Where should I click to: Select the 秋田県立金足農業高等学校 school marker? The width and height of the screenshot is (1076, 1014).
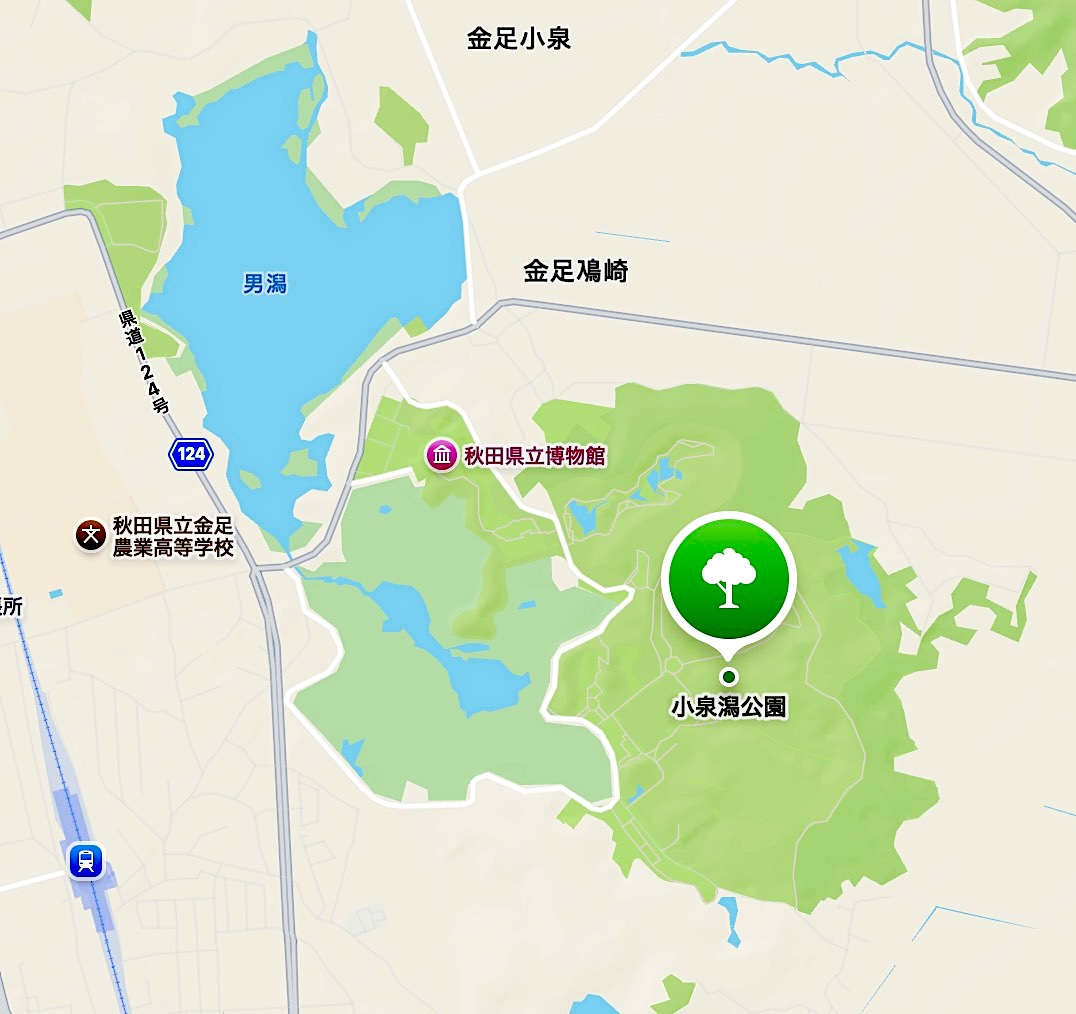[91, 535]
